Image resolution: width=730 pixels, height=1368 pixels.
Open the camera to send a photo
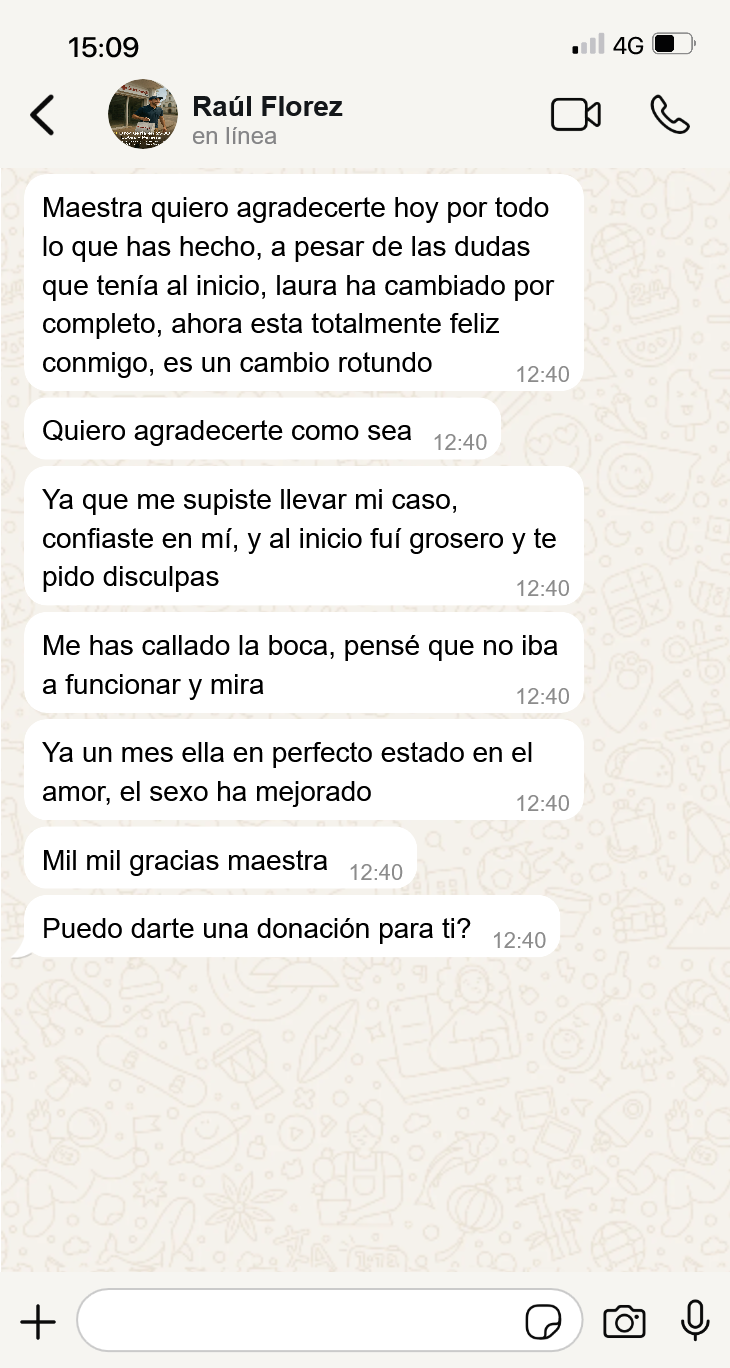[624, 1322]
